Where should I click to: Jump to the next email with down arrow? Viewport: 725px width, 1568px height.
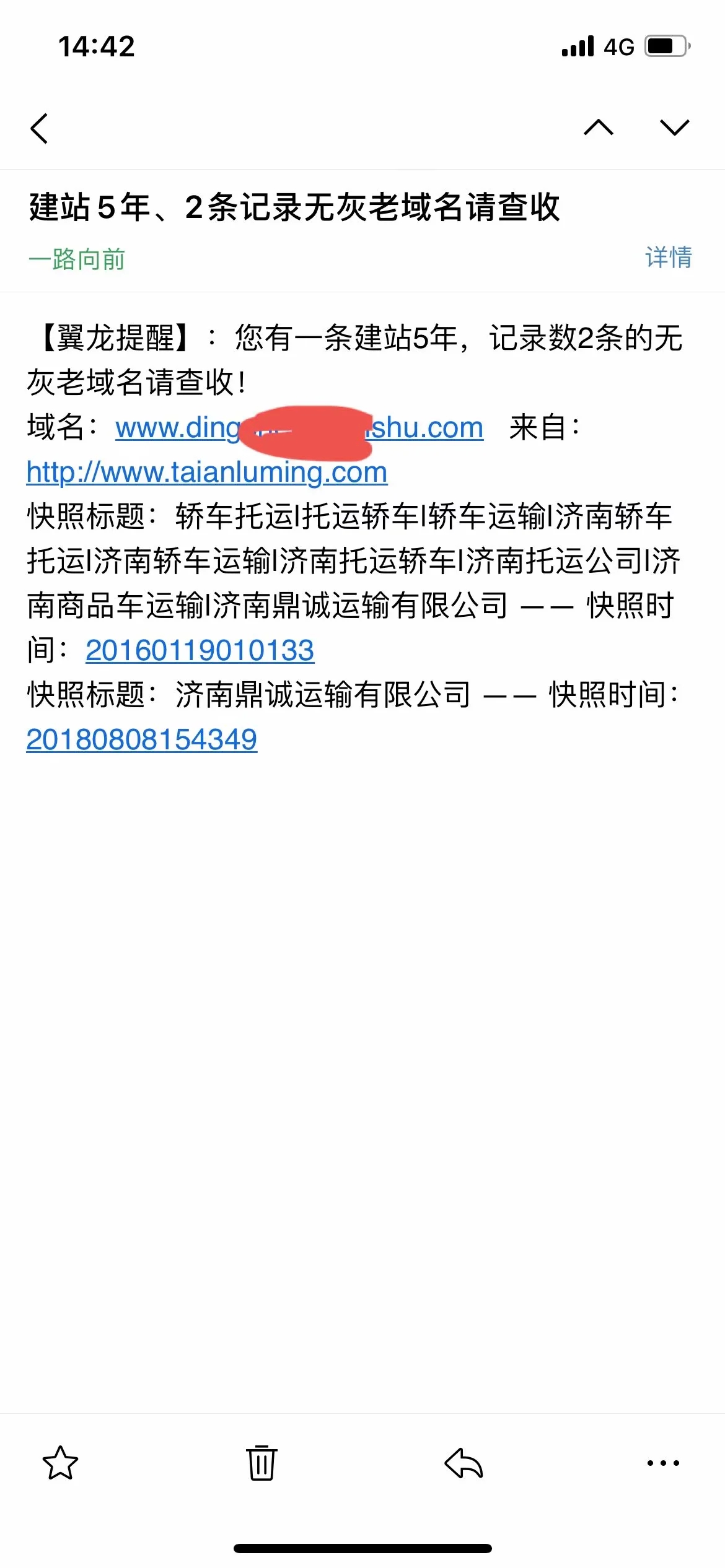[x=675, y=127]
